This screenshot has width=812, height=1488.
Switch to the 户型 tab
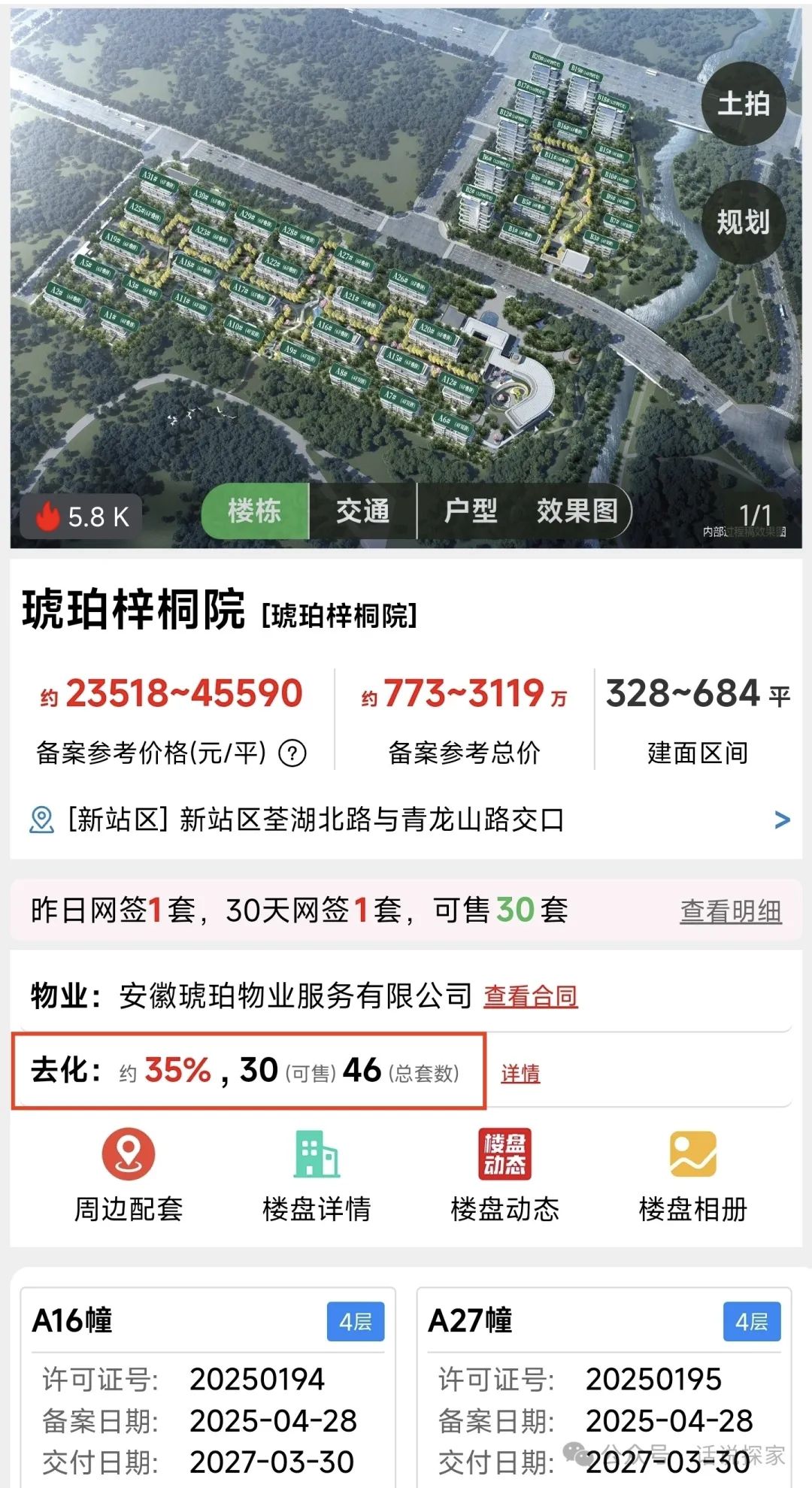(x=471, y=511)
